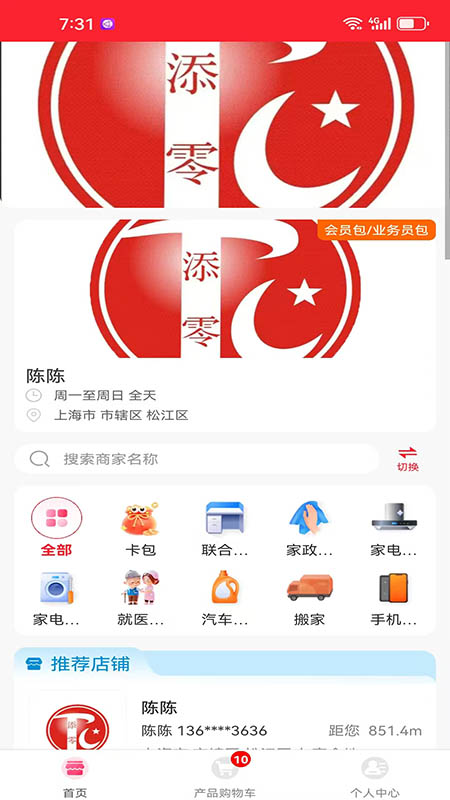Select the 就医 category
The height and width of the screenshot is (800, 450).
[140, 598]
